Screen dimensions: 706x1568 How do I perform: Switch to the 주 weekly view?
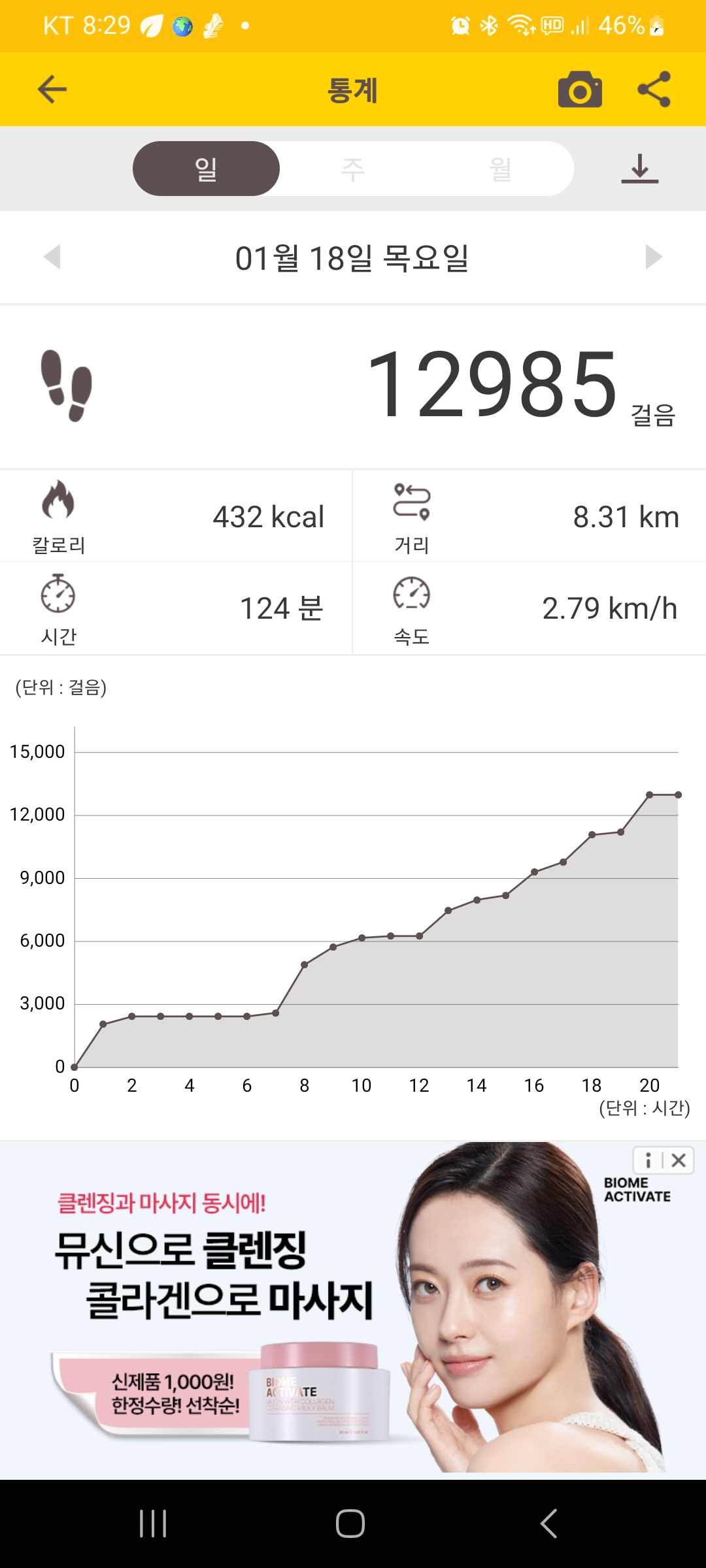click(353, 169)
